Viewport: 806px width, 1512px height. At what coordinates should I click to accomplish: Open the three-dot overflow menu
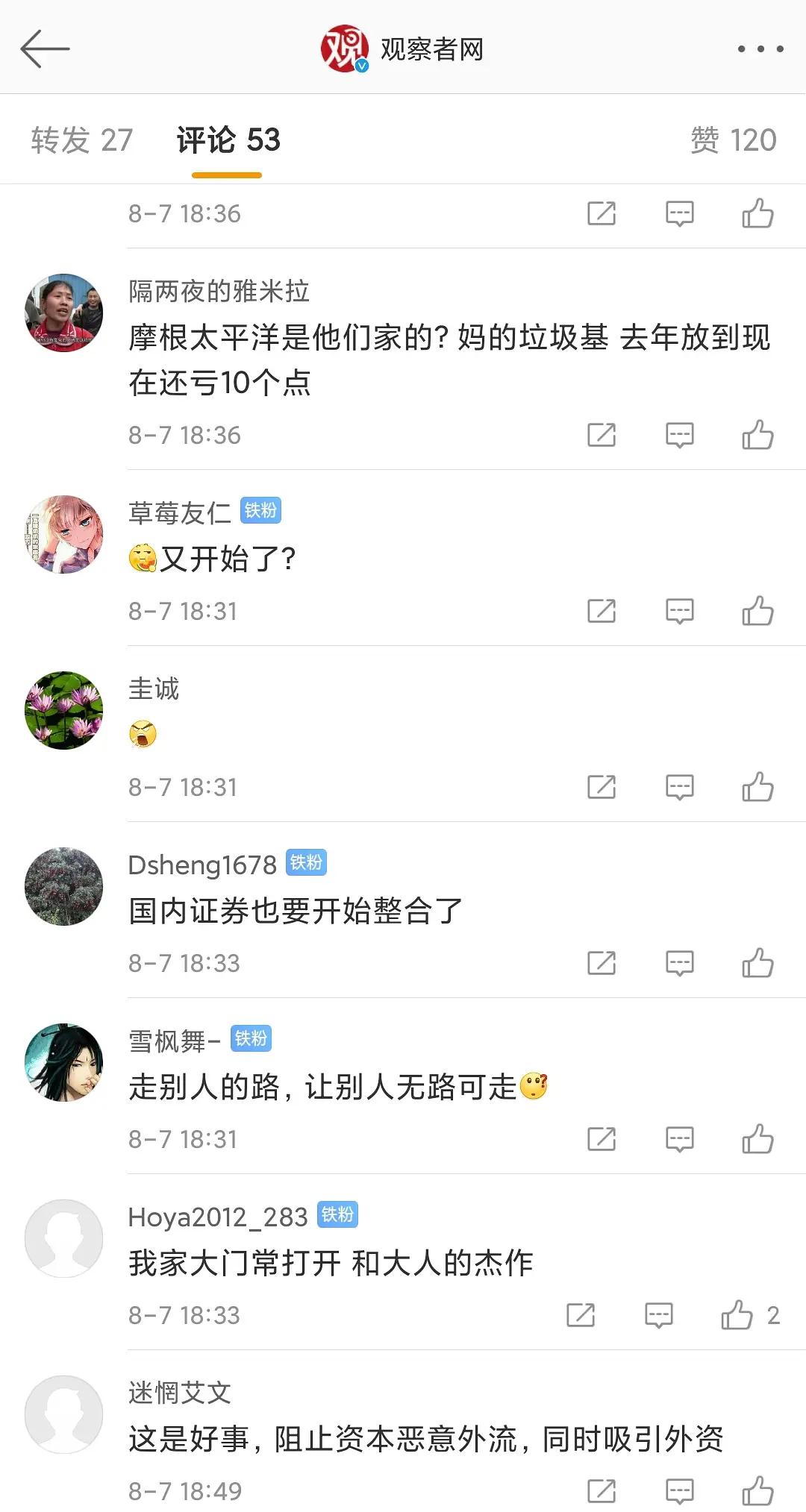760,49
